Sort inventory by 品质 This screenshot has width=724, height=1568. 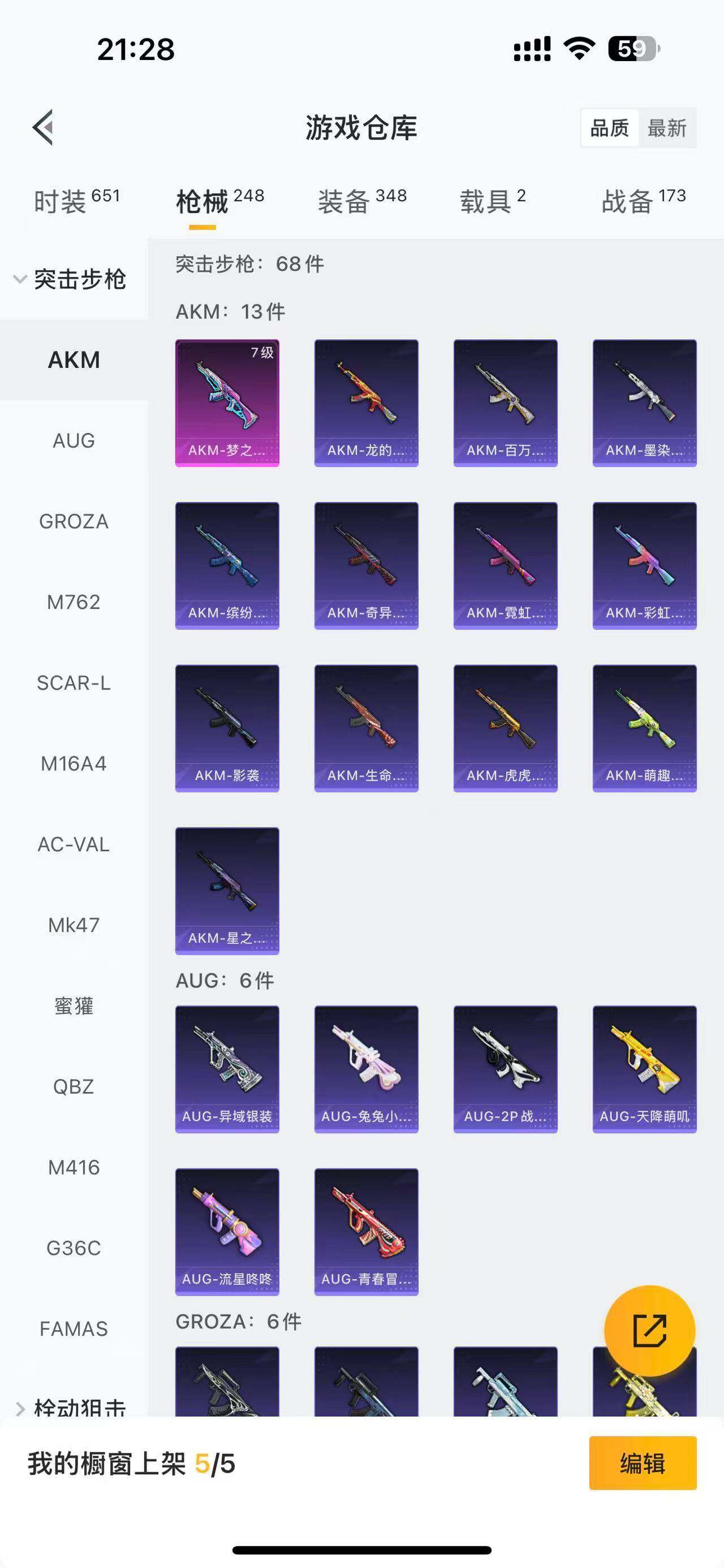(x=610, y=128)
